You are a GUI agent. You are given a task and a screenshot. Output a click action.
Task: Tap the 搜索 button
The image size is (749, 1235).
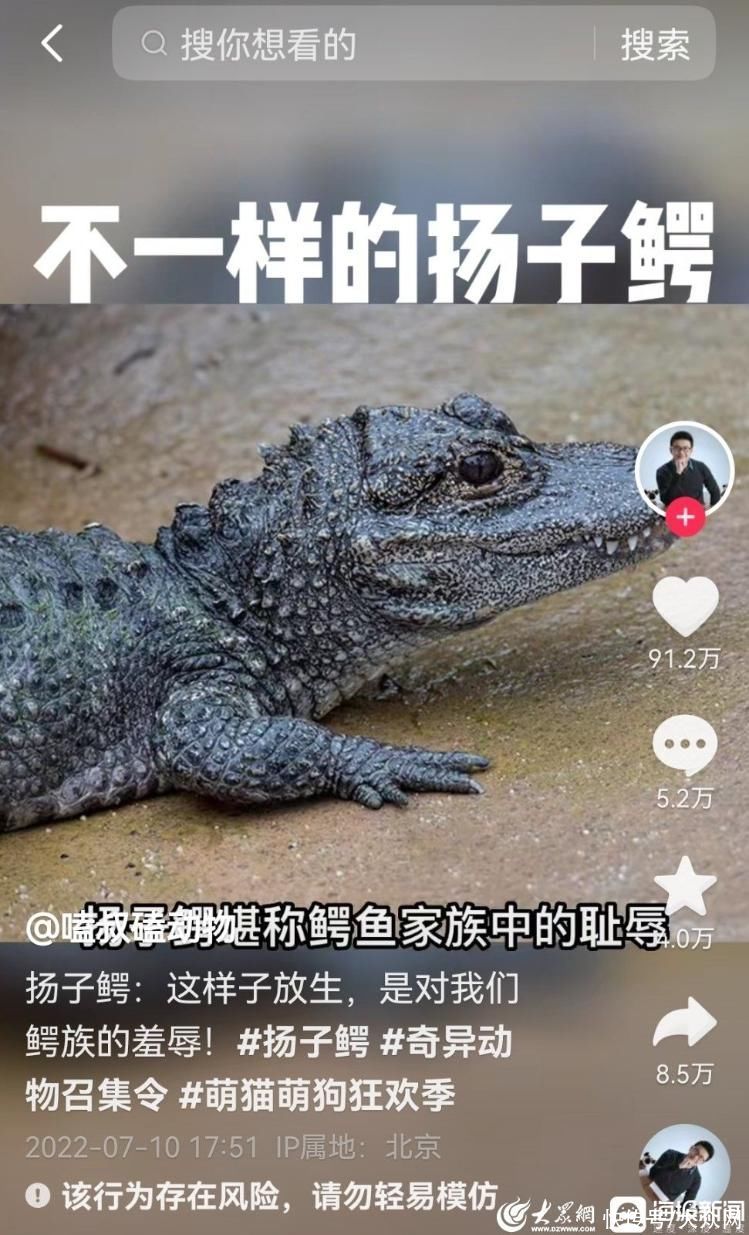coord(655,44)
